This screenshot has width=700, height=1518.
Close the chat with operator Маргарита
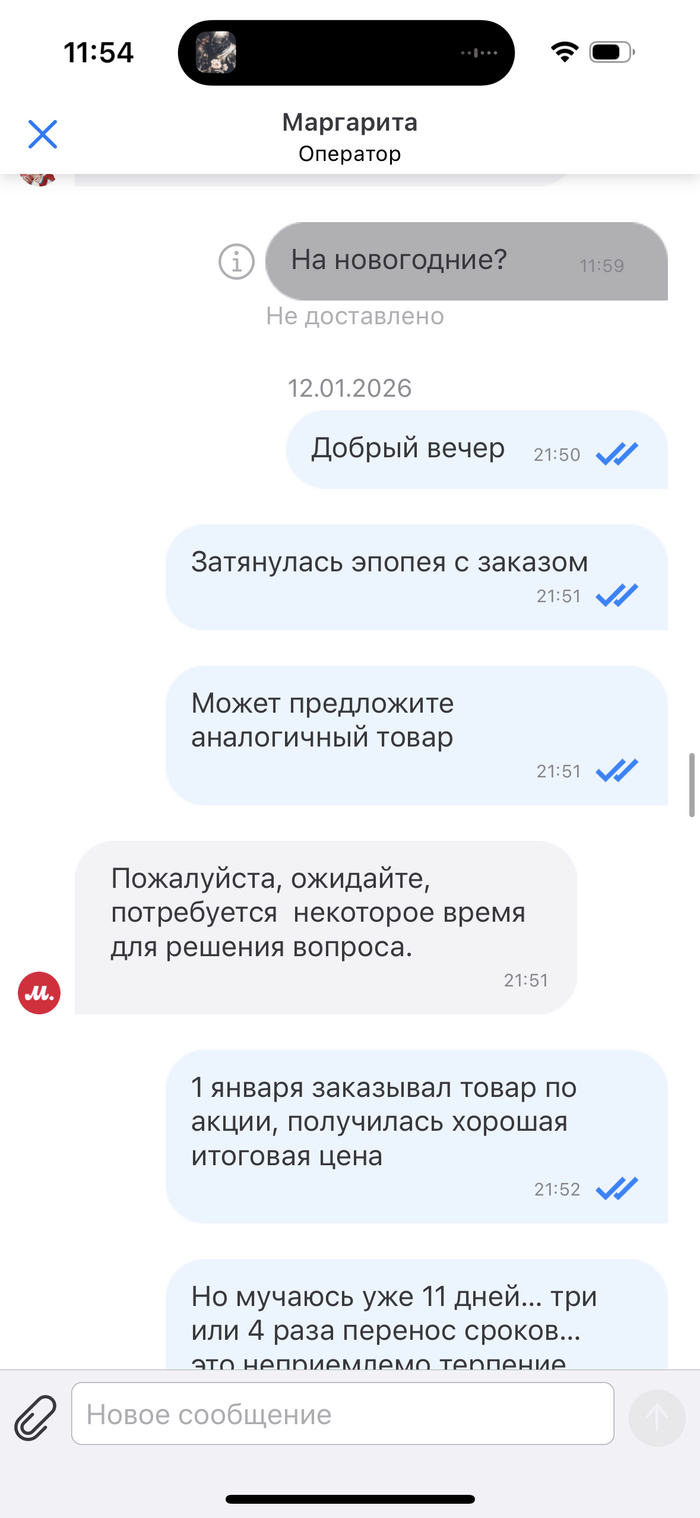tap(42, 134)
